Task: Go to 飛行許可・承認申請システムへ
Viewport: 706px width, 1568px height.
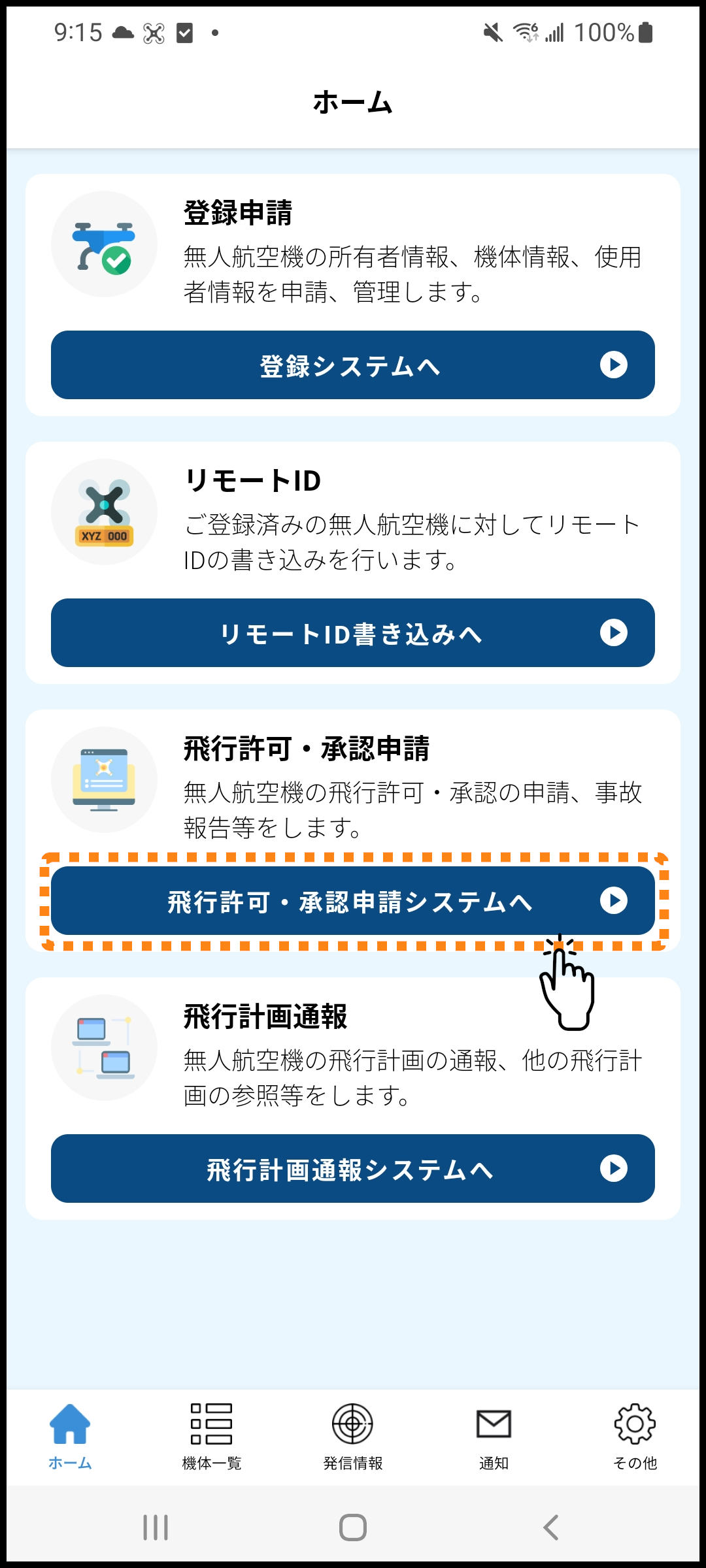Action: 353,901
